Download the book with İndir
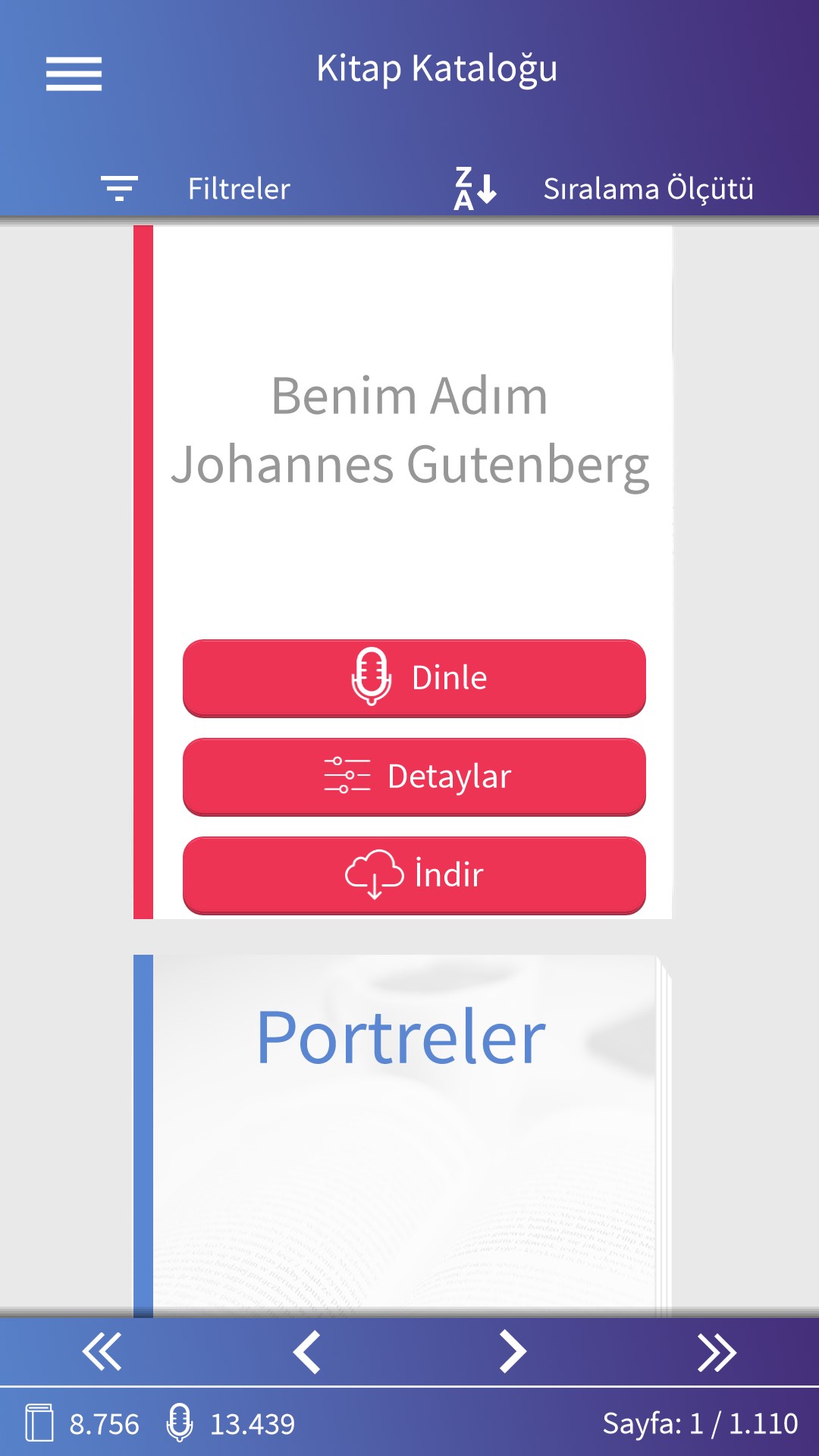Image resolution: width=819 pixels, height=1456 pixels. pyautogui.click(x=414, y=874)
